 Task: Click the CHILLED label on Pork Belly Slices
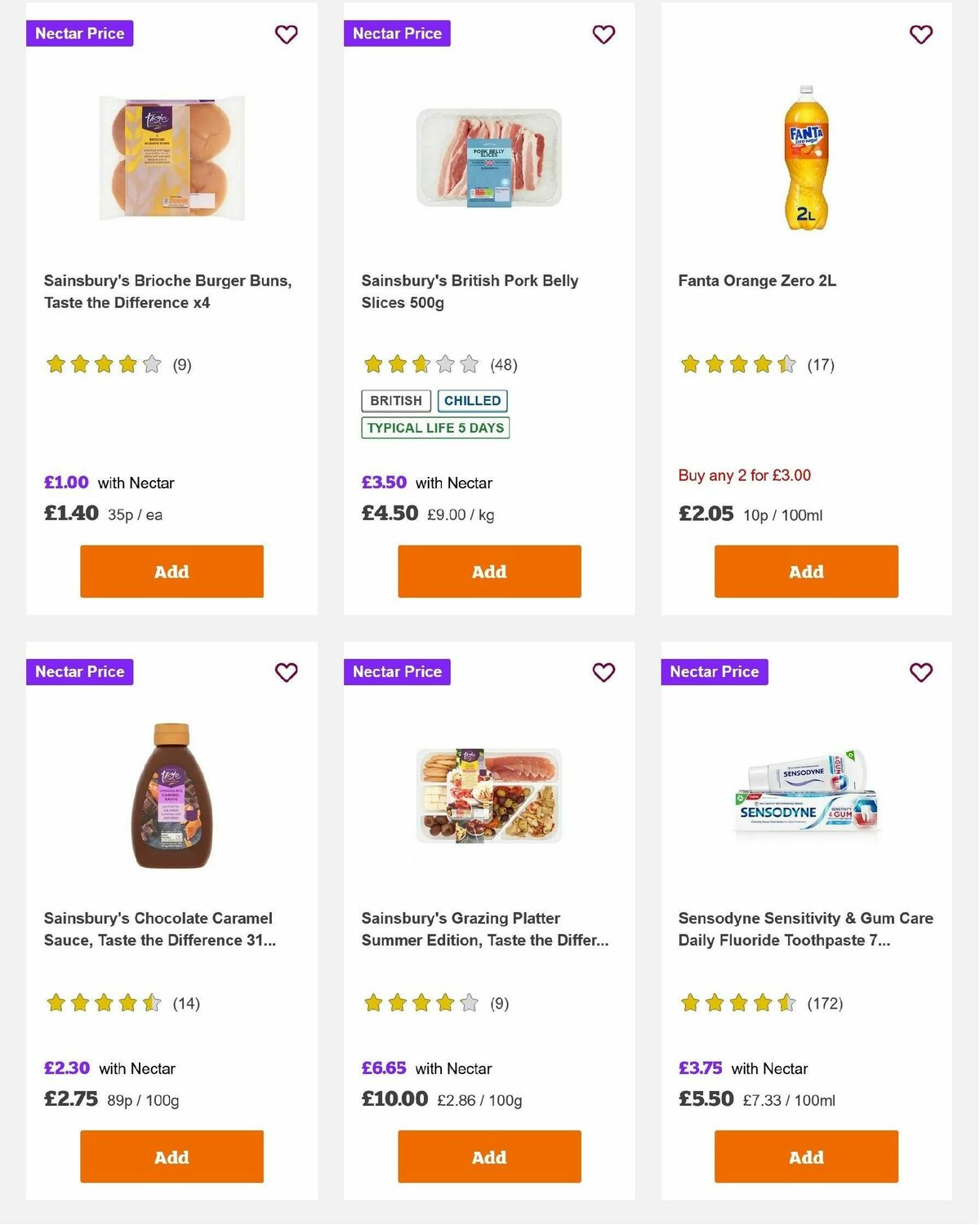[x=472, y=400]
